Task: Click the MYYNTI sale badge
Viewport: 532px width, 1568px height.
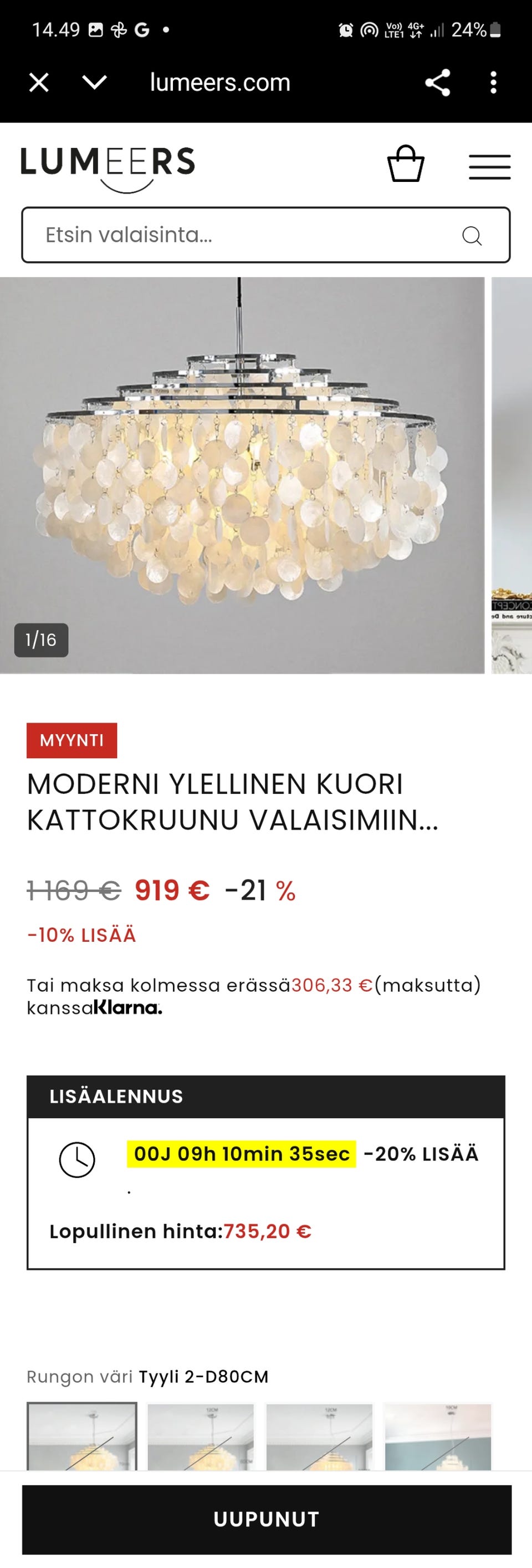Action: pos(71,740)
